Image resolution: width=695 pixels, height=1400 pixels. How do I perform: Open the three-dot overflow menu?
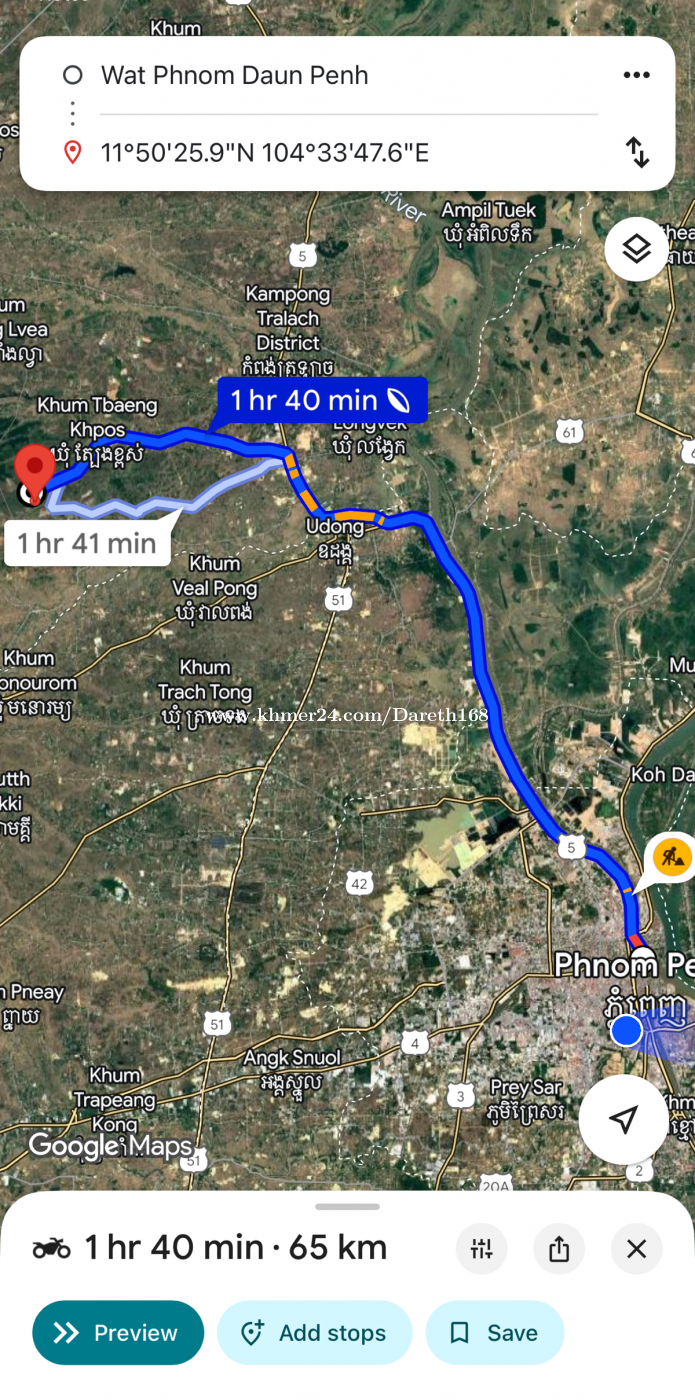636,75
